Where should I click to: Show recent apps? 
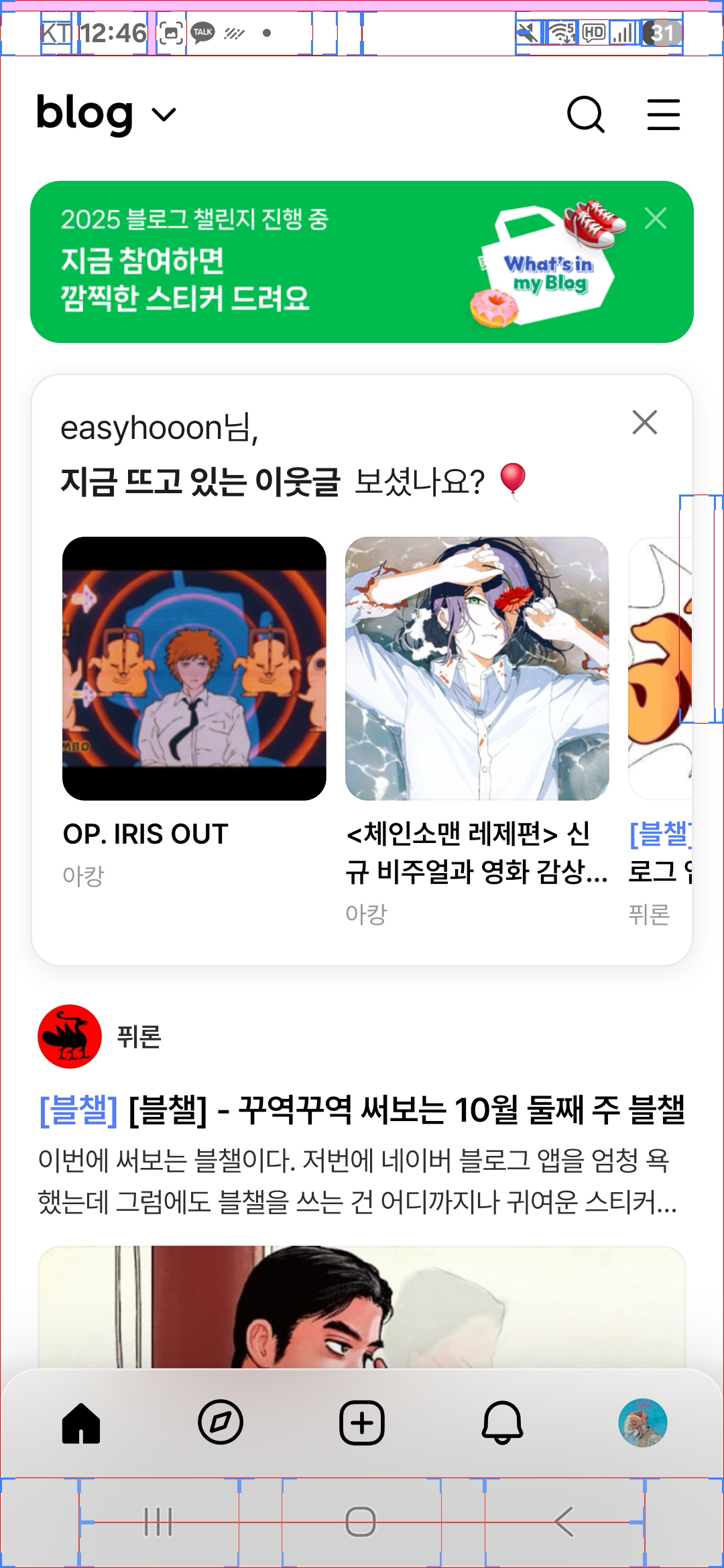[x=159, y=1522]
